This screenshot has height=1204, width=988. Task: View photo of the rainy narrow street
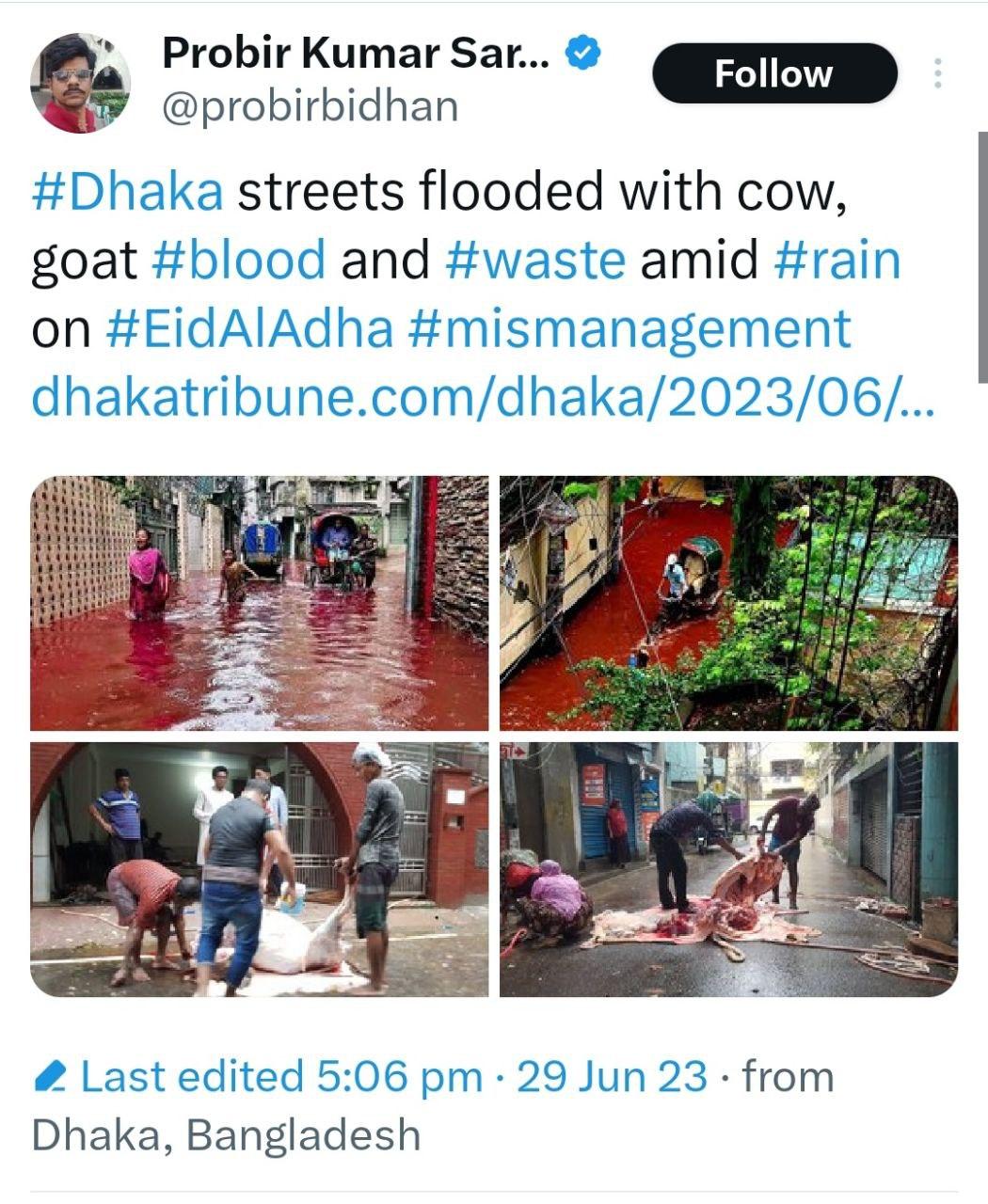pyautogui.click(x=728, y=869)
